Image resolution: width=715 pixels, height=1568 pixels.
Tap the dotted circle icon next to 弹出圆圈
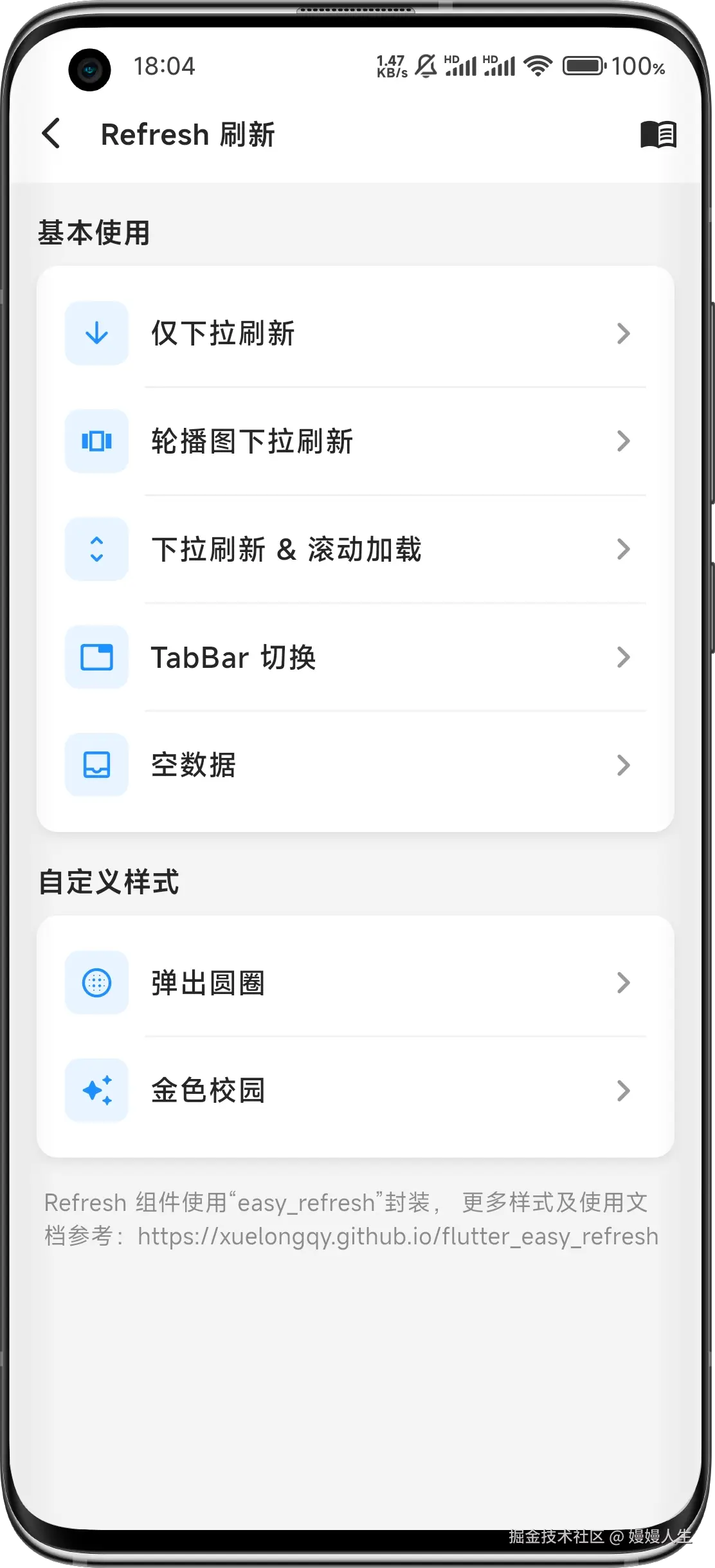click(x=95, y=982)
